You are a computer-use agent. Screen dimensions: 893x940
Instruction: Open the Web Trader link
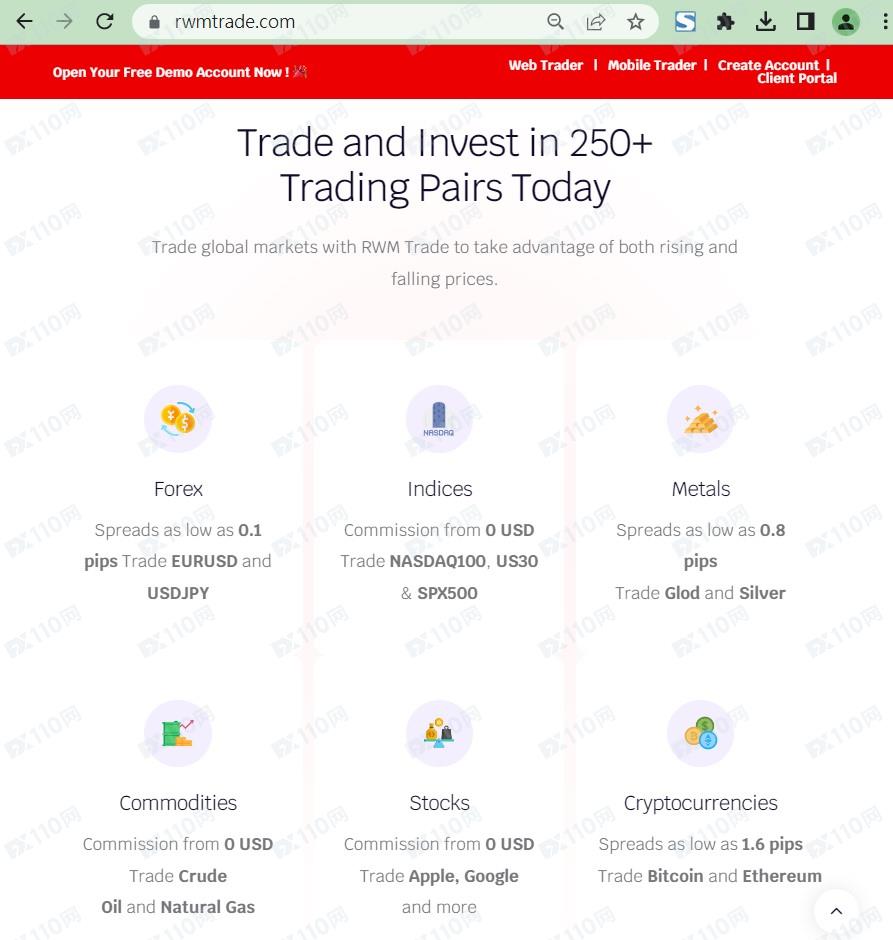pos(545,65)
